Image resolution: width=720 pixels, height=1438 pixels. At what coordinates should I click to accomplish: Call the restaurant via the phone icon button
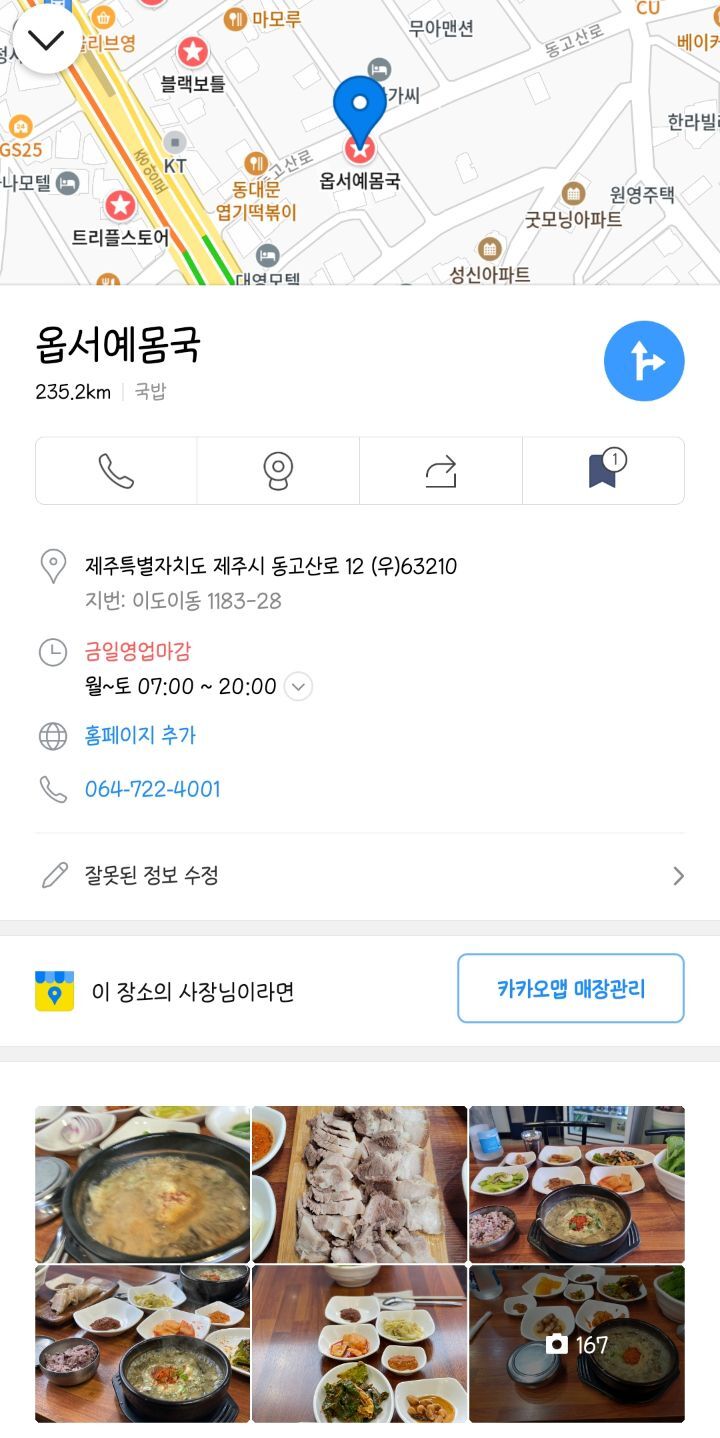tap(116, 470)
